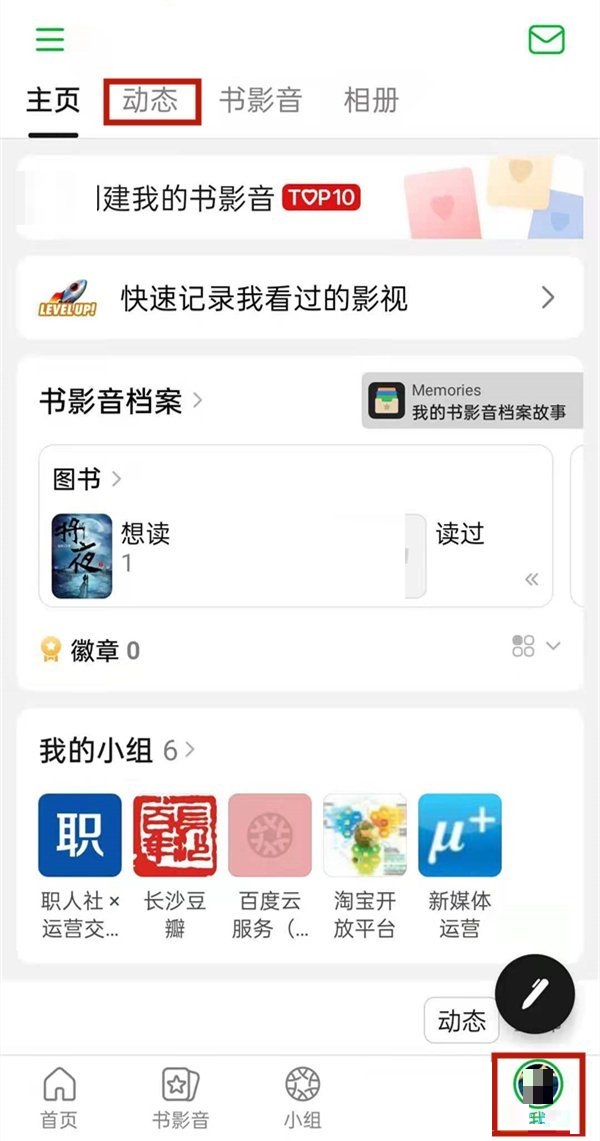Screen dimensions: 600x1141
Task: Switch to the 相册 top tab
Action: point(371,100)
